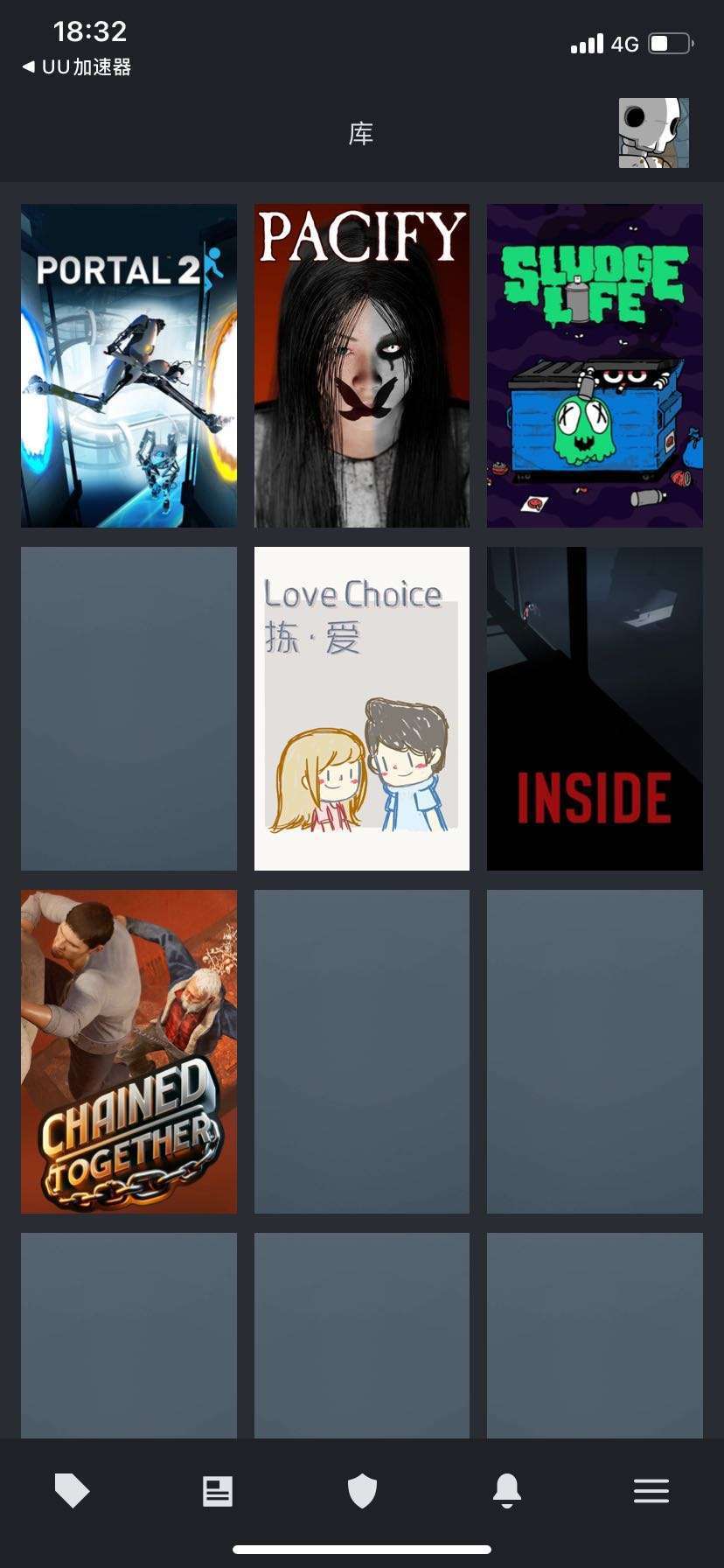Open the Chained Together game tile
This screenshot has width=724, height=1568.
pos(129,1052)
